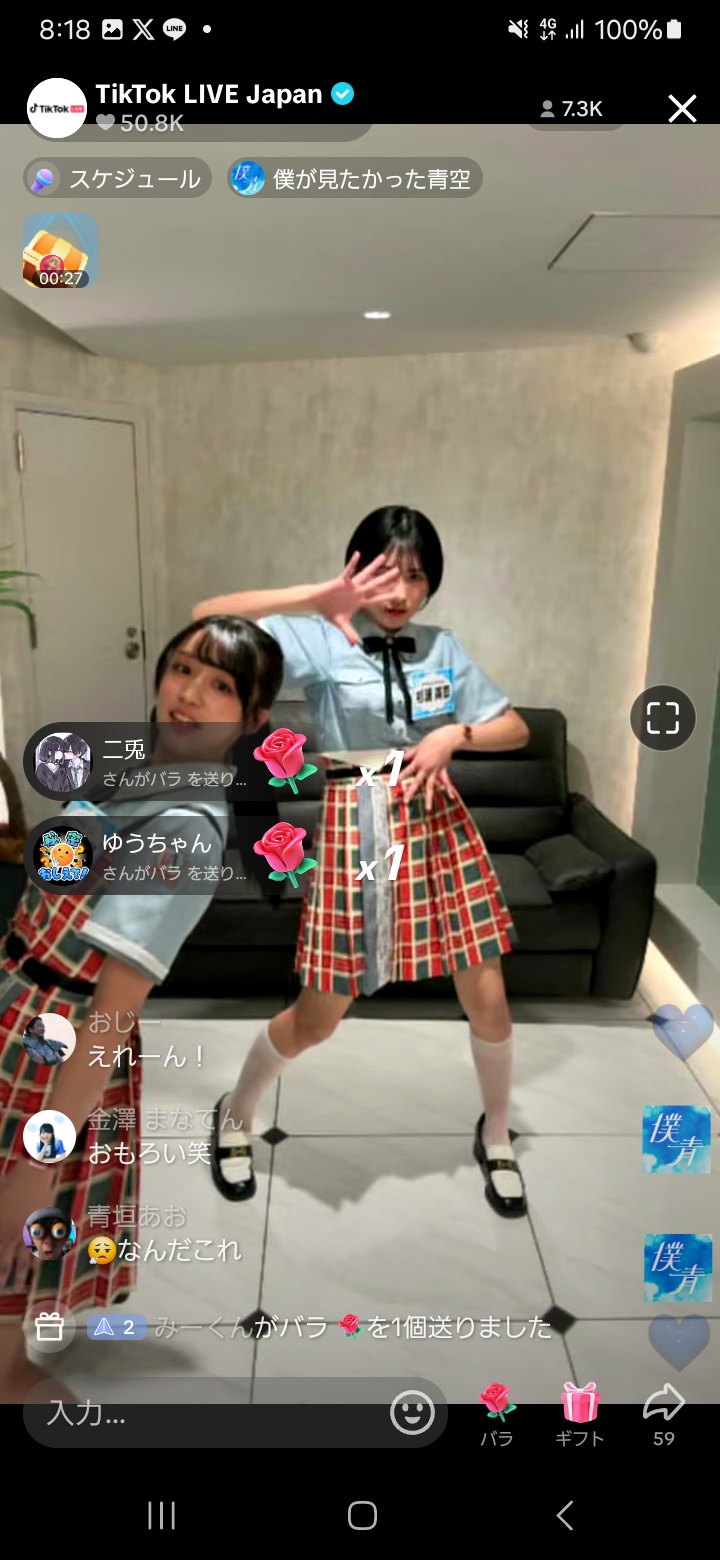Enter fullscreen mode
This screenshot has height=1560, width=720.
(663, 718)
